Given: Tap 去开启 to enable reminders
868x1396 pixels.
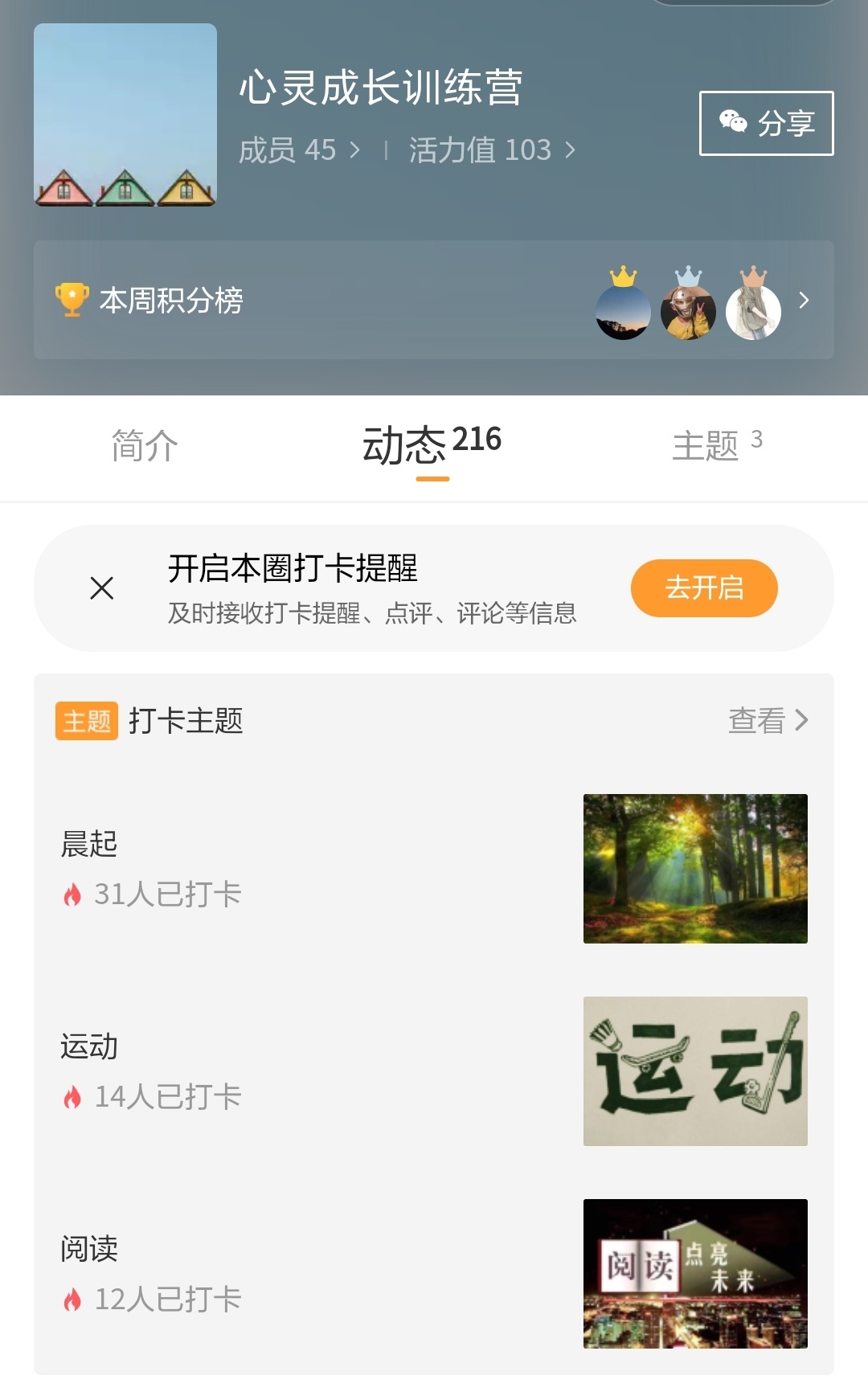Looking at the screenshot, I should pyautogui.click(x=704, y=588).
